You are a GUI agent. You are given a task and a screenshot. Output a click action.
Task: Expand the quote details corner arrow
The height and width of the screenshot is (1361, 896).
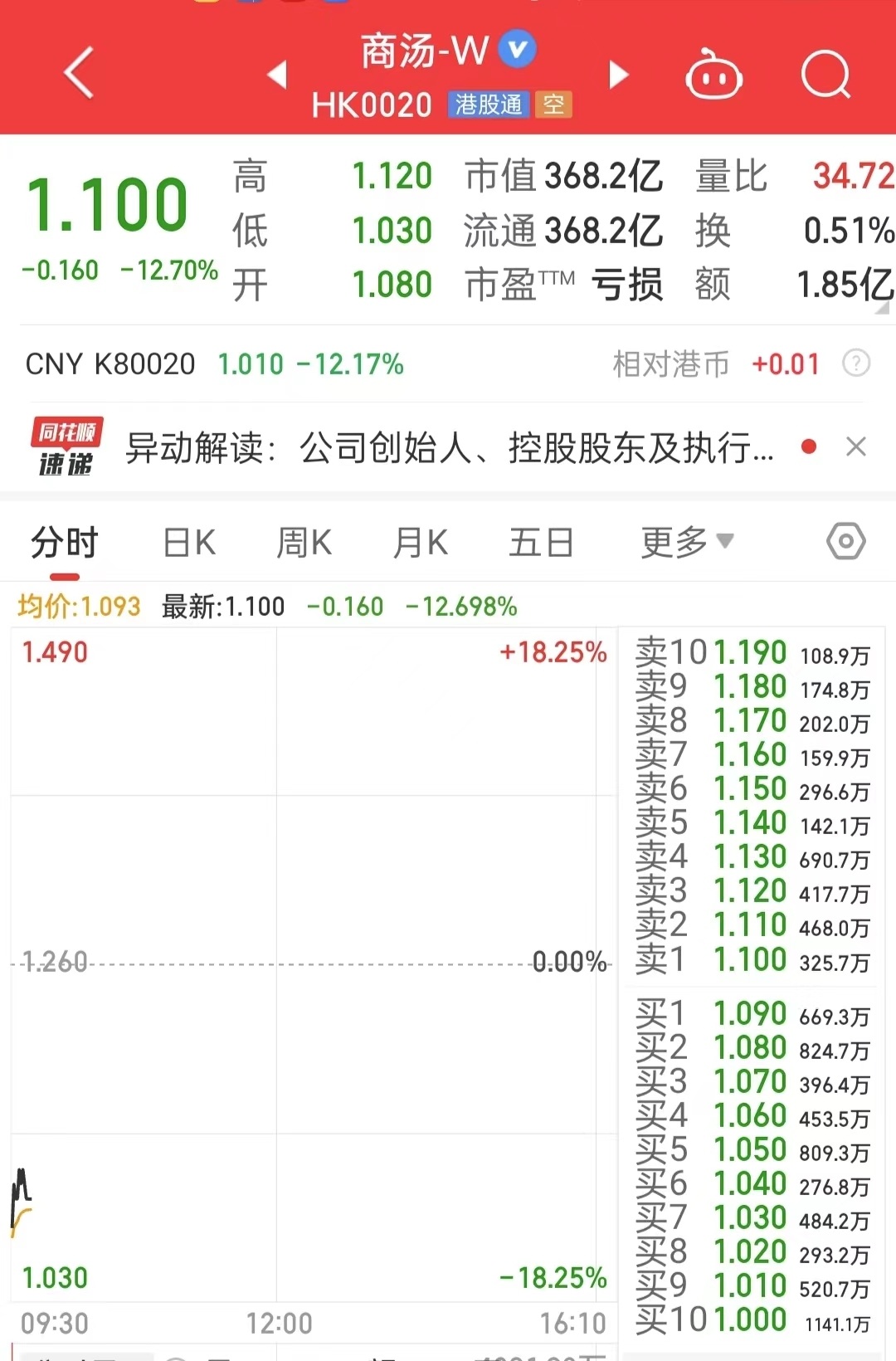click(x=882, y=308)
